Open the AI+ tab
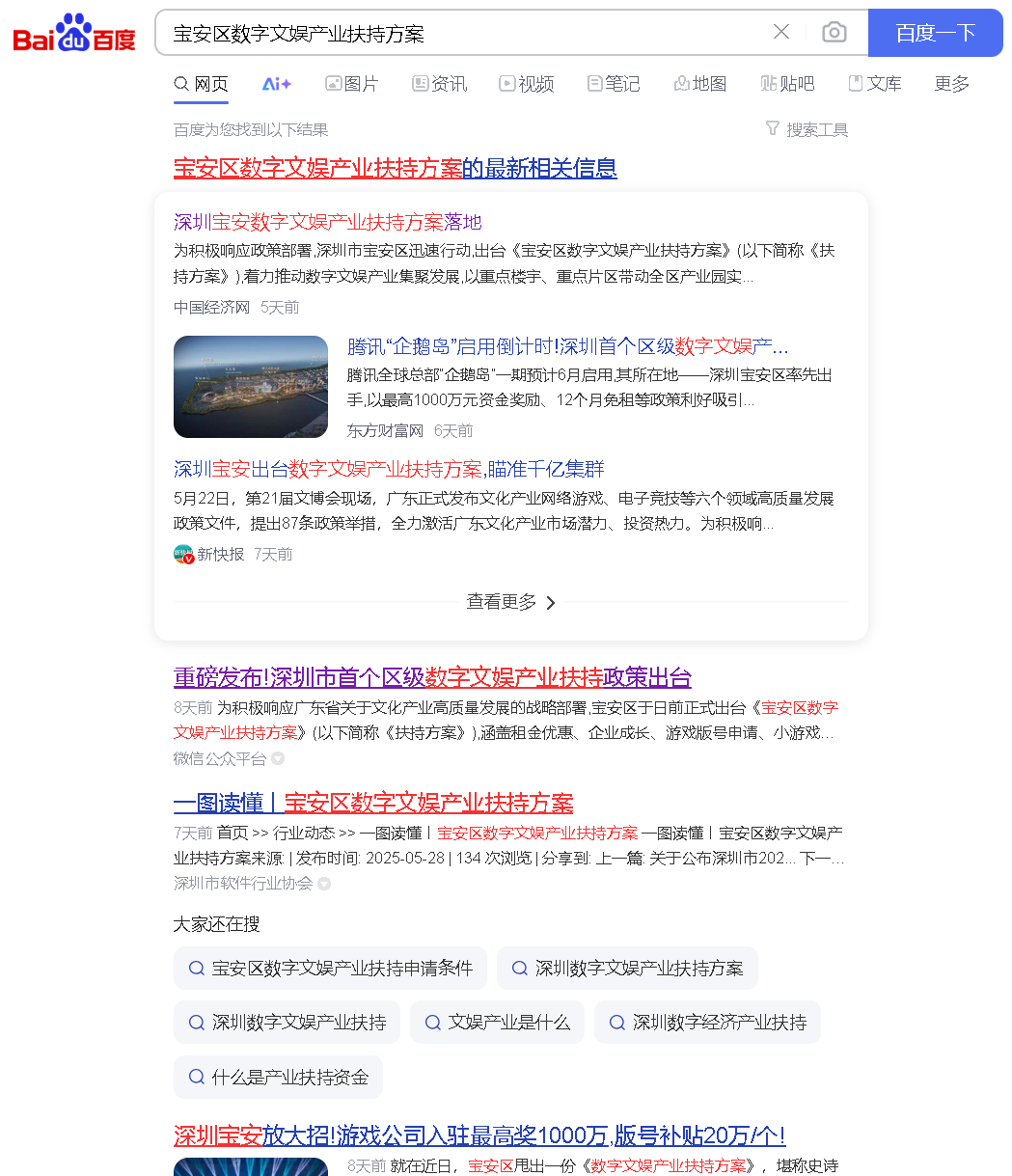Image resolution: width=1012 pixels, height=1176 pixels. point(276,84)
